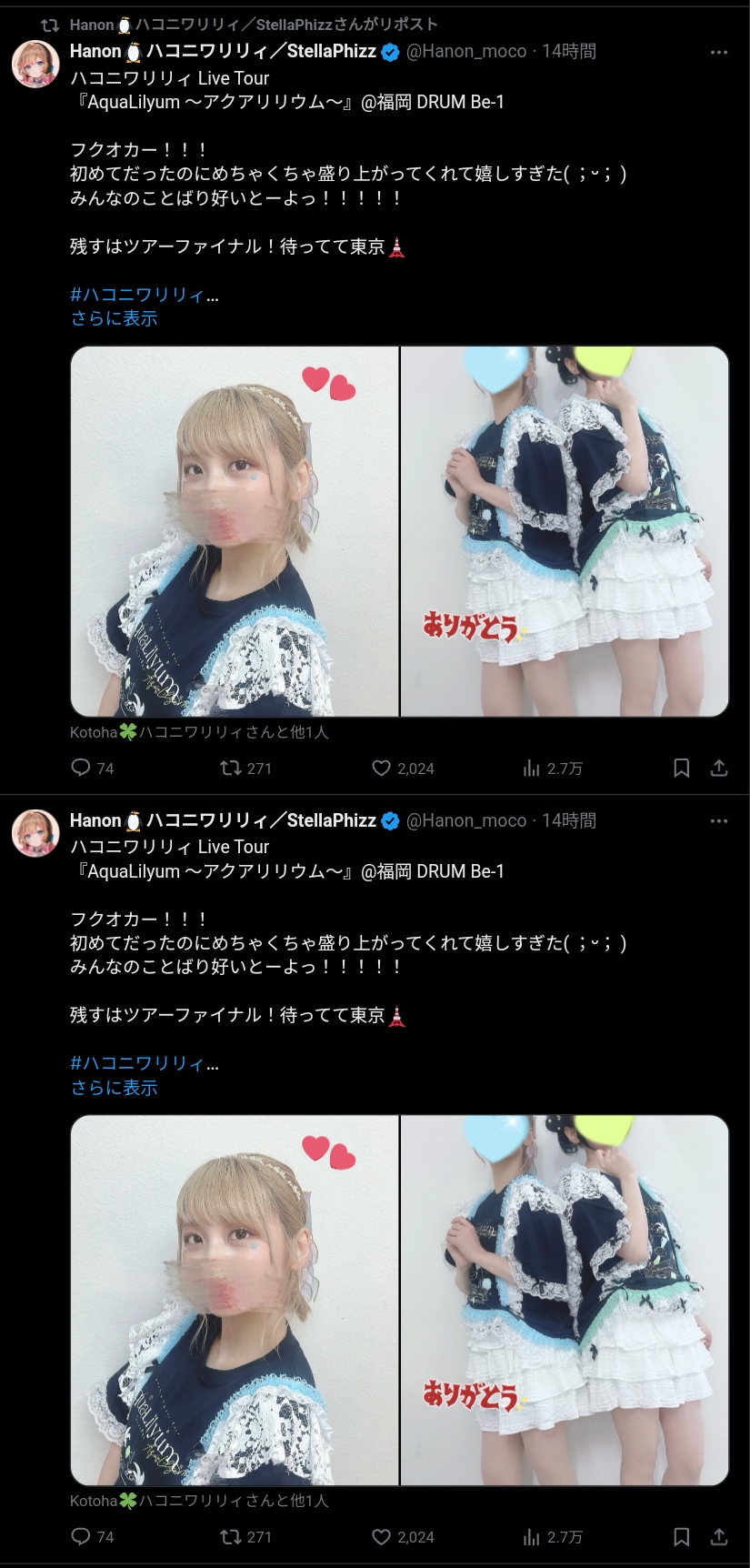
Task: Share the first post
Action: tap(719, 768)
